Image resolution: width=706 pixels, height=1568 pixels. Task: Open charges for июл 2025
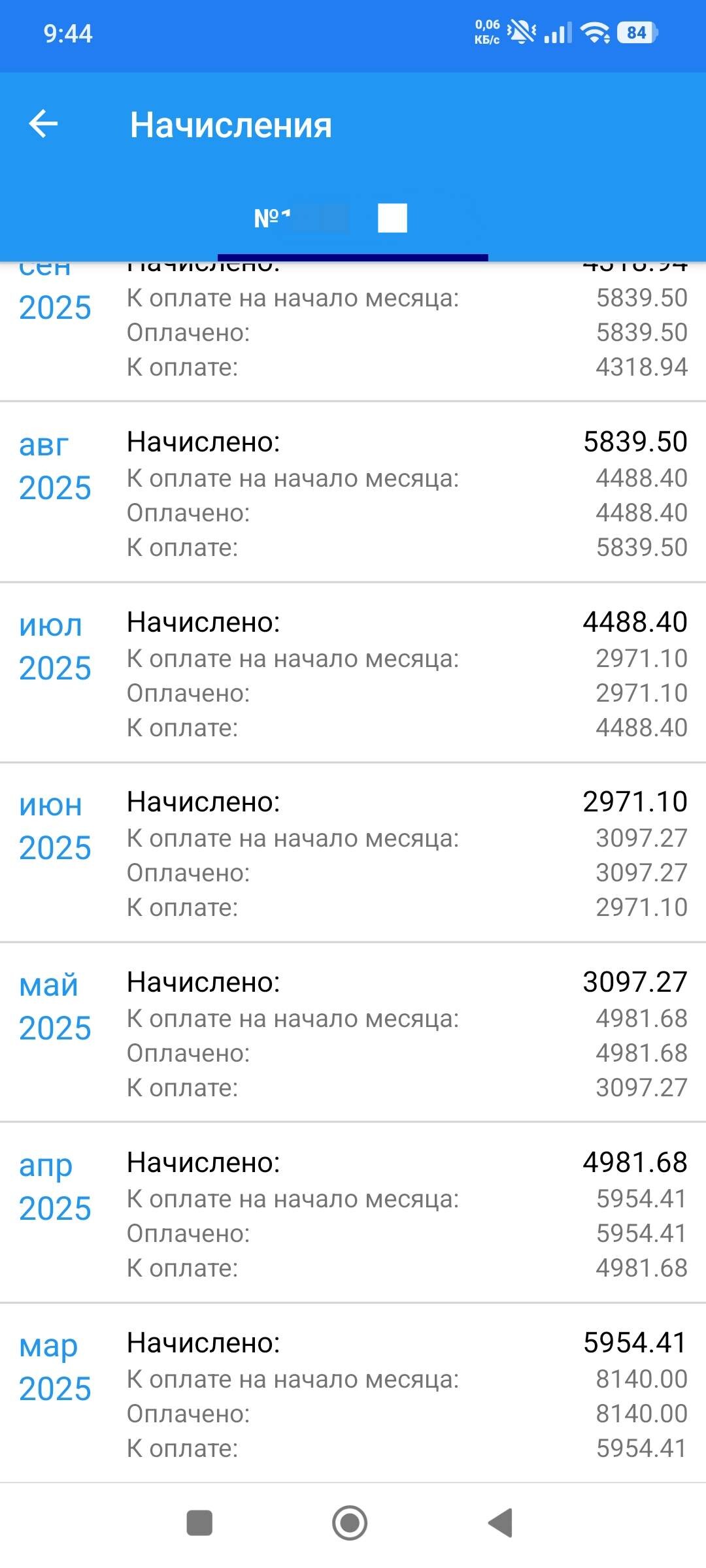coord(353,673)
